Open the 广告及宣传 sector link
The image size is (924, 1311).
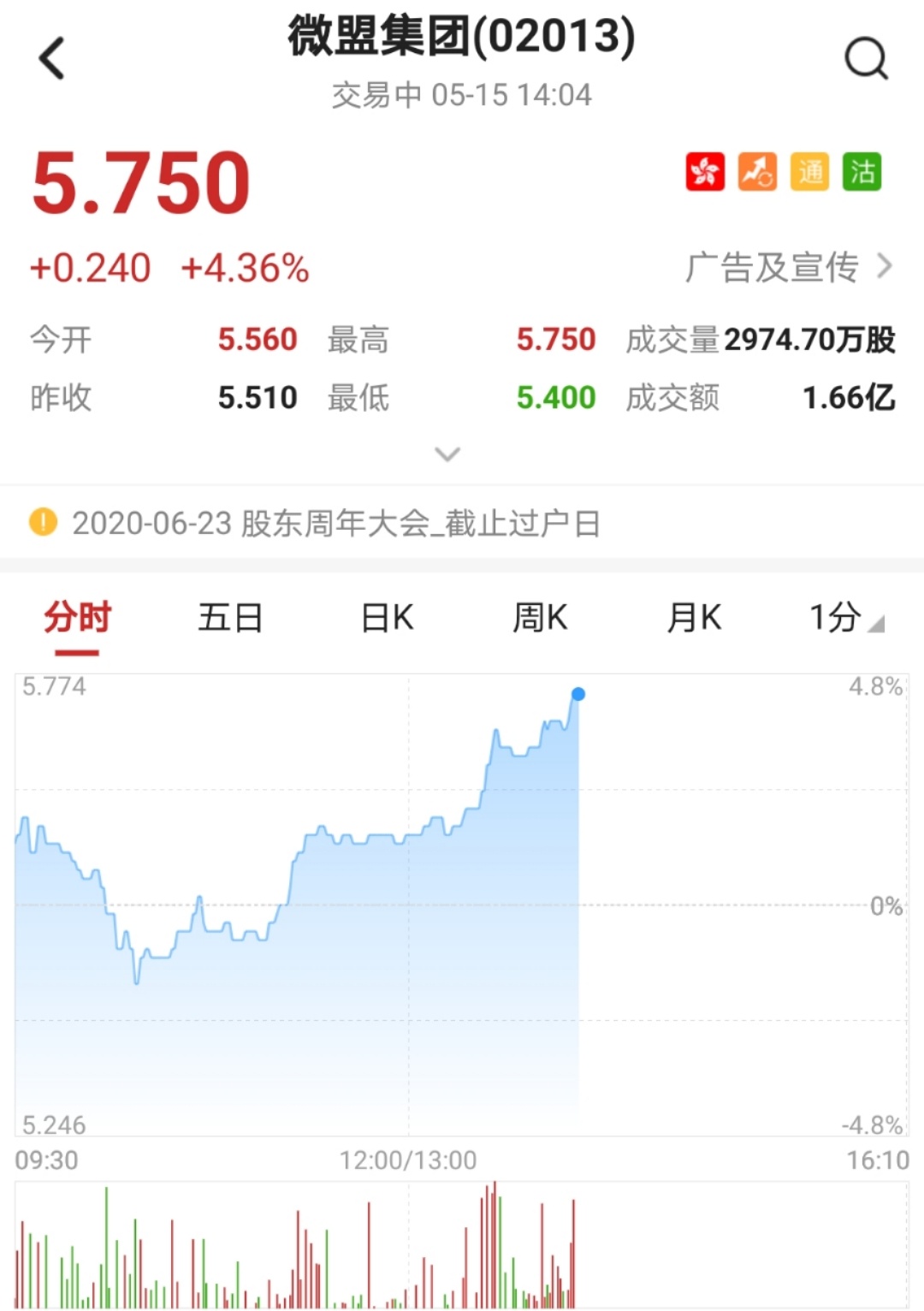(787, 268)
